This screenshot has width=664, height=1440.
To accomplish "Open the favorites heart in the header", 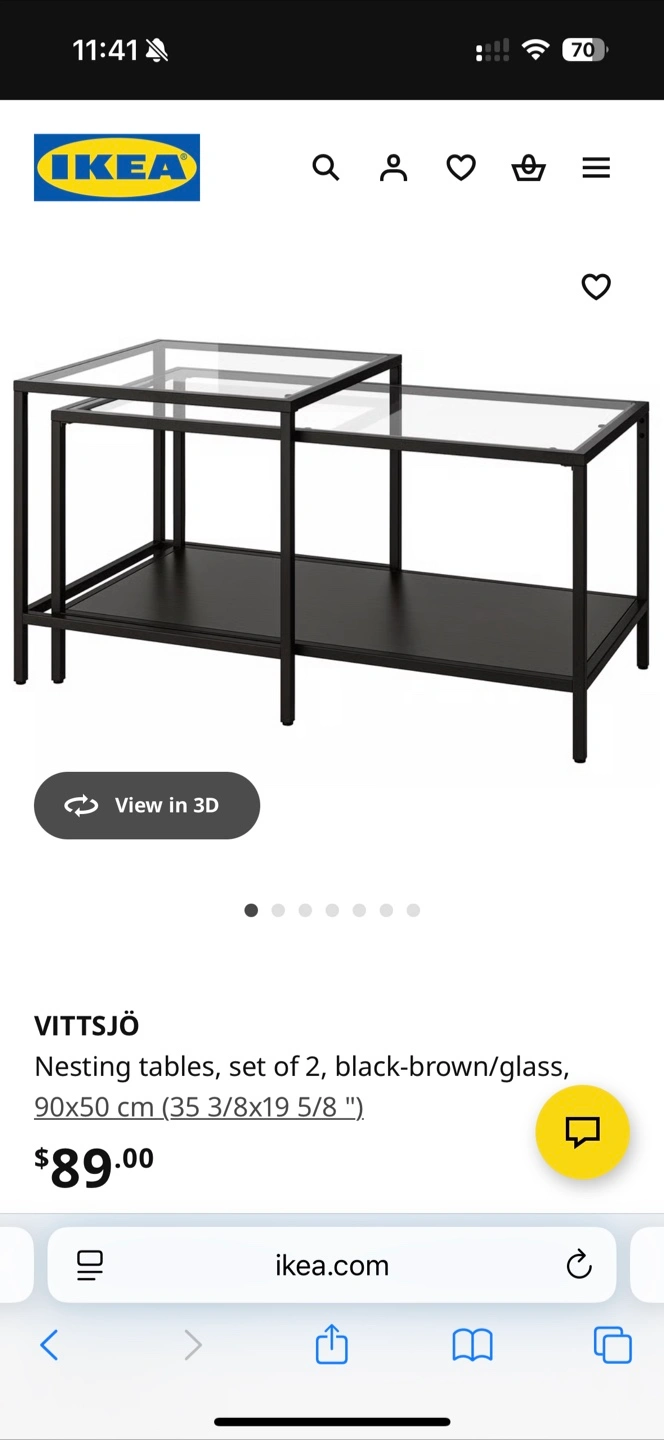I will (x=461, y=167).
